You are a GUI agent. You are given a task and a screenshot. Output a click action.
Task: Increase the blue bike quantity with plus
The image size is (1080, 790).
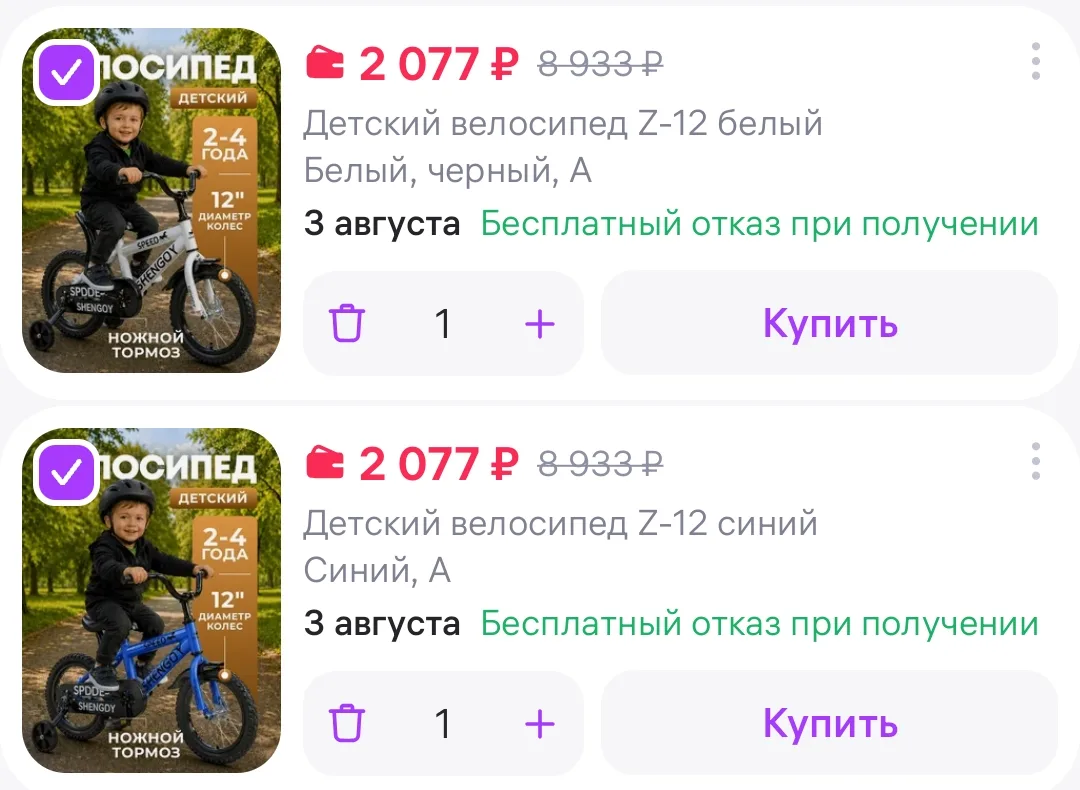pyautogui.click(x=539, y=724)
